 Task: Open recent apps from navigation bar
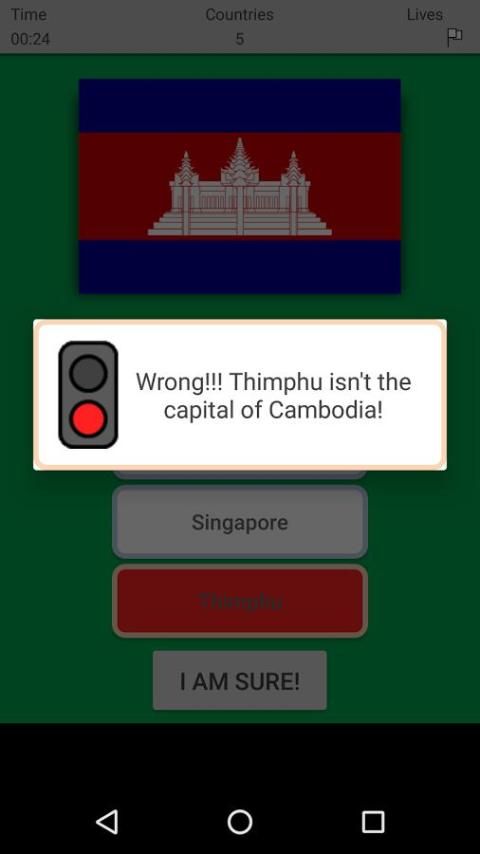tap(373, 821)
